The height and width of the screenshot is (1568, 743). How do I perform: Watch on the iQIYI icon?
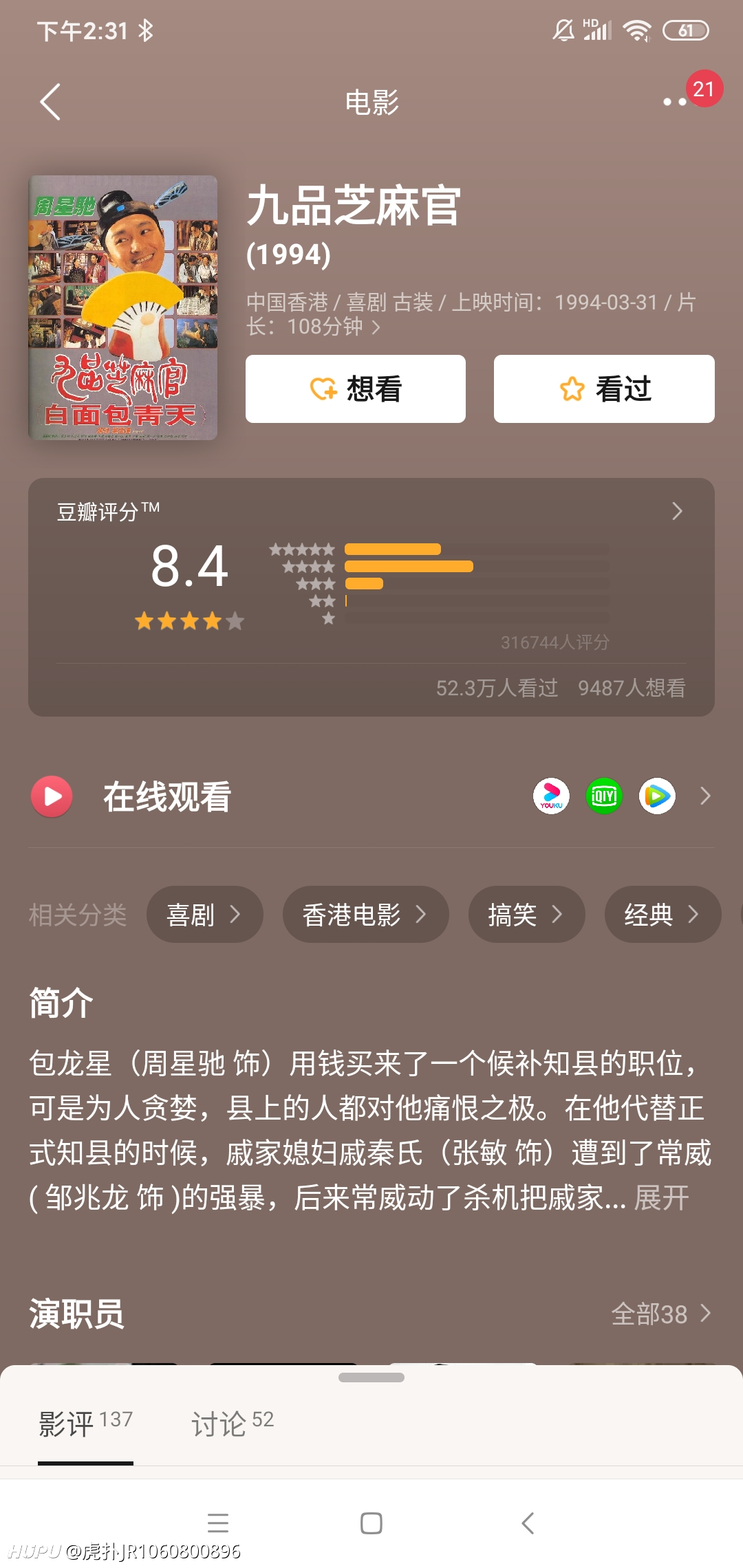tap(604, 796)
